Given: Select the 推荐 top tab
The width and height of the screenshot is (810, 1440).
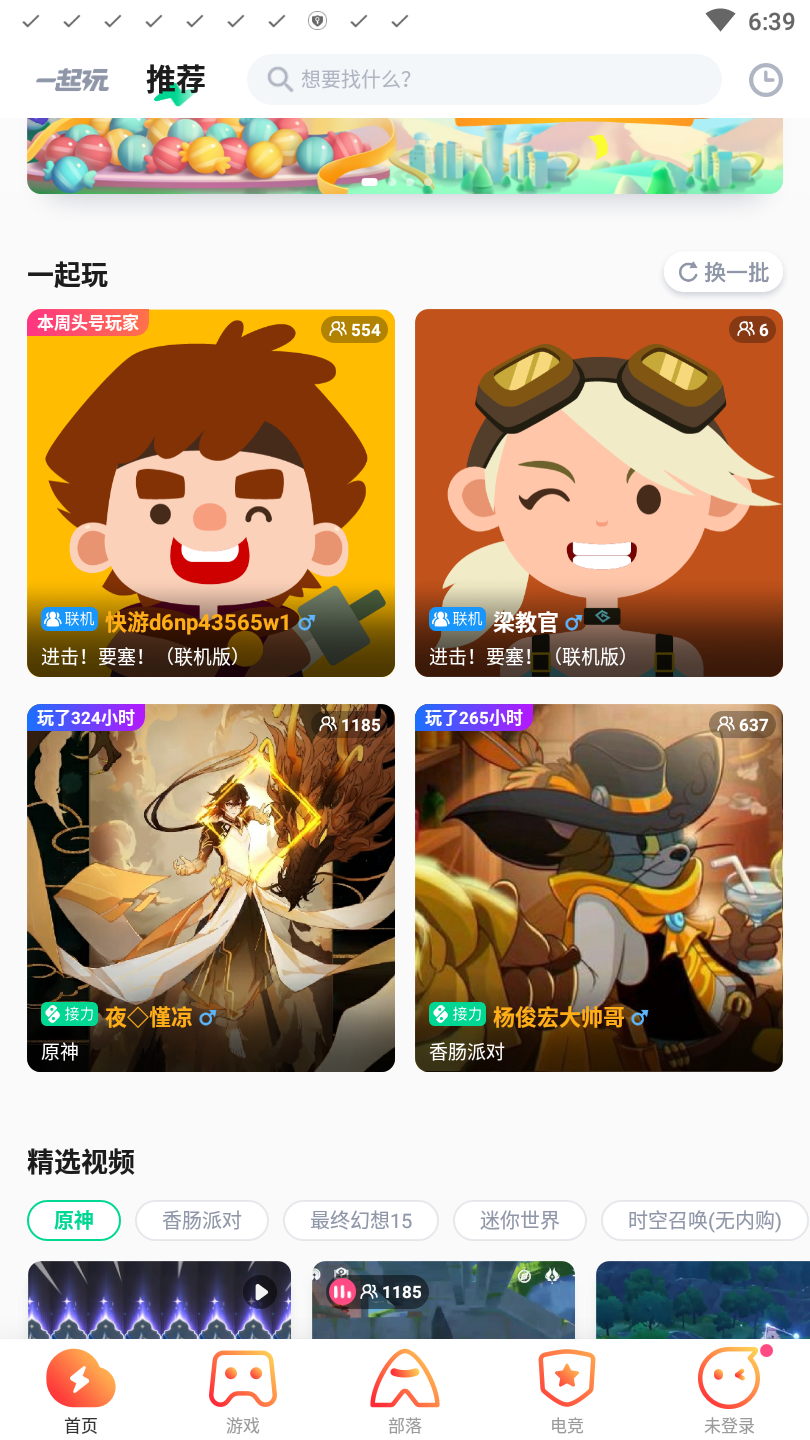Looking at the screenshot, I should point(176,80).
